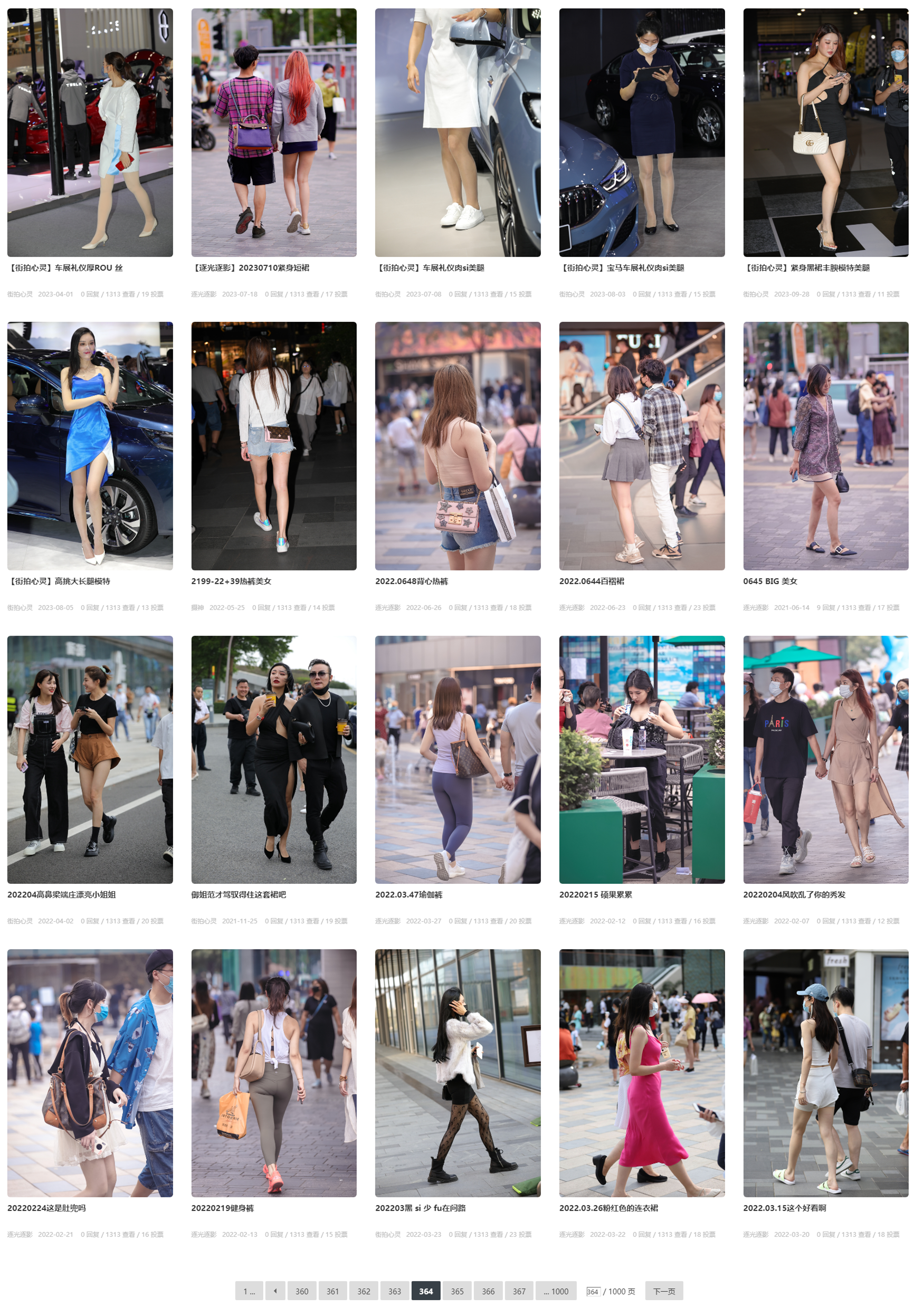Open thread 2022.0648背心热裤
The height and width of the screenshot is (1316, 923).
pos(411,580)
